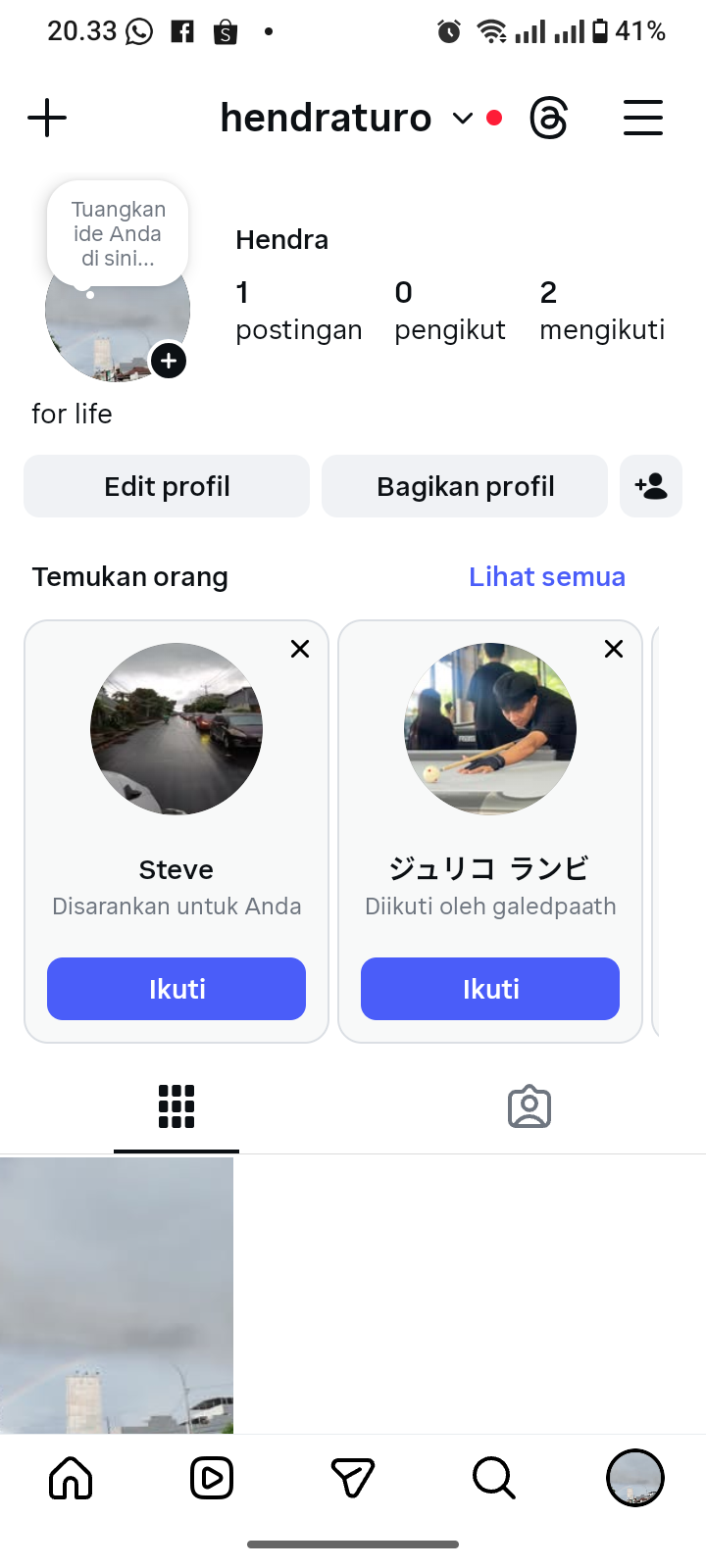Add a story via profile picture plus badge
Viewport: 706px width, 1568px height.
coord(169,361)
